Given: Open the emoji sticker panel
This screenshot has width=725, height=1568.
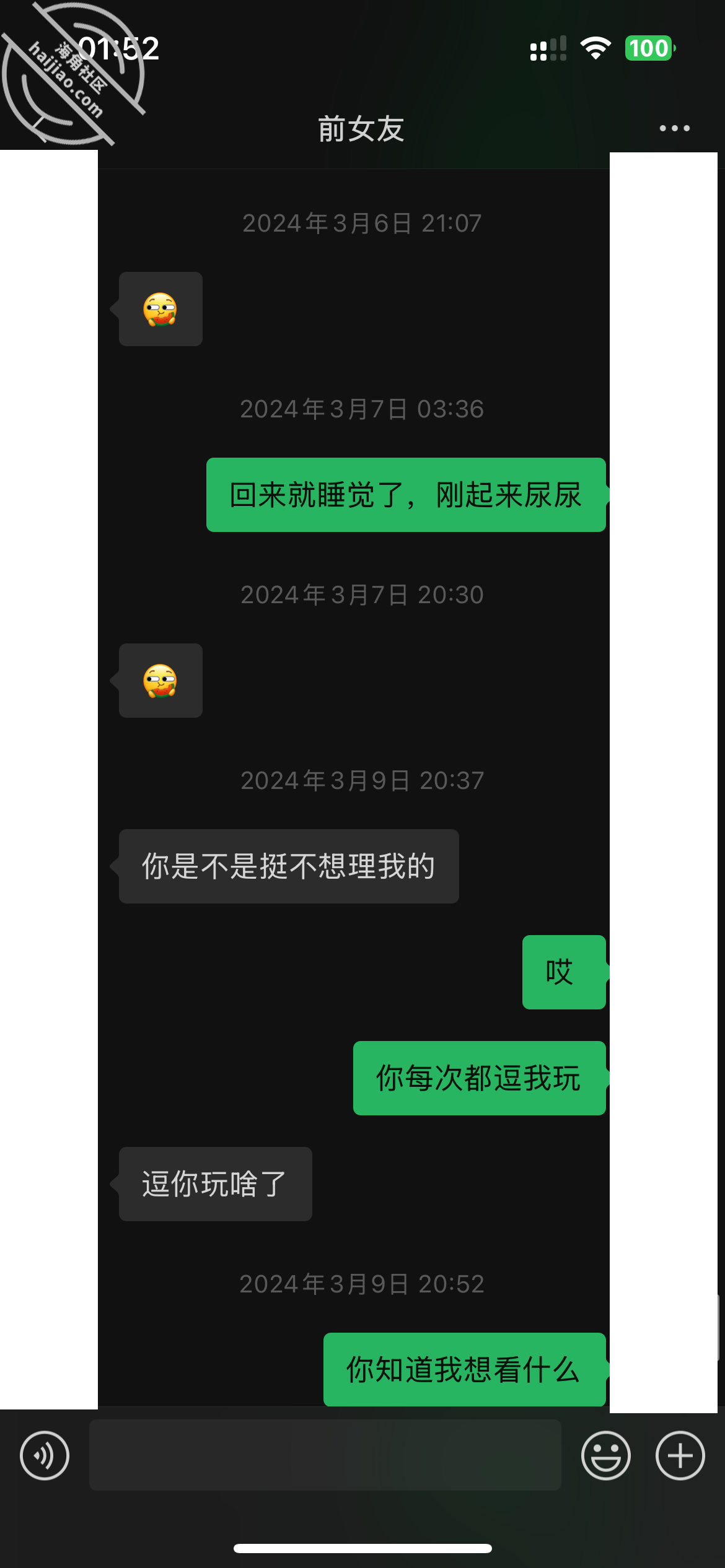Looking at the screenshot, I should (x=606, y=1455).
